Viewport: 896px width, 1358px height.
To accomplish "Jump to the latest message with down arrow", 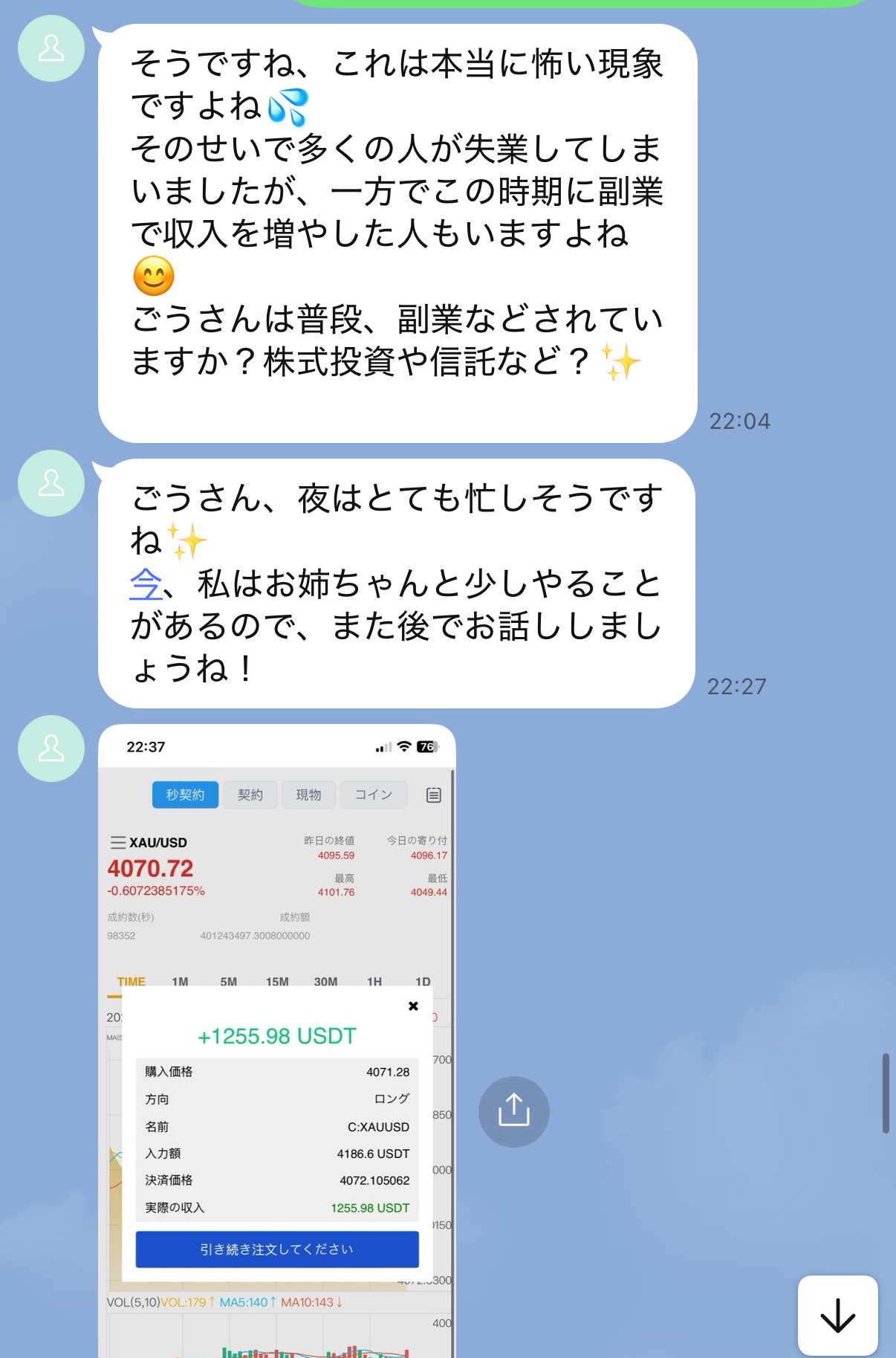I will 837,1315.
